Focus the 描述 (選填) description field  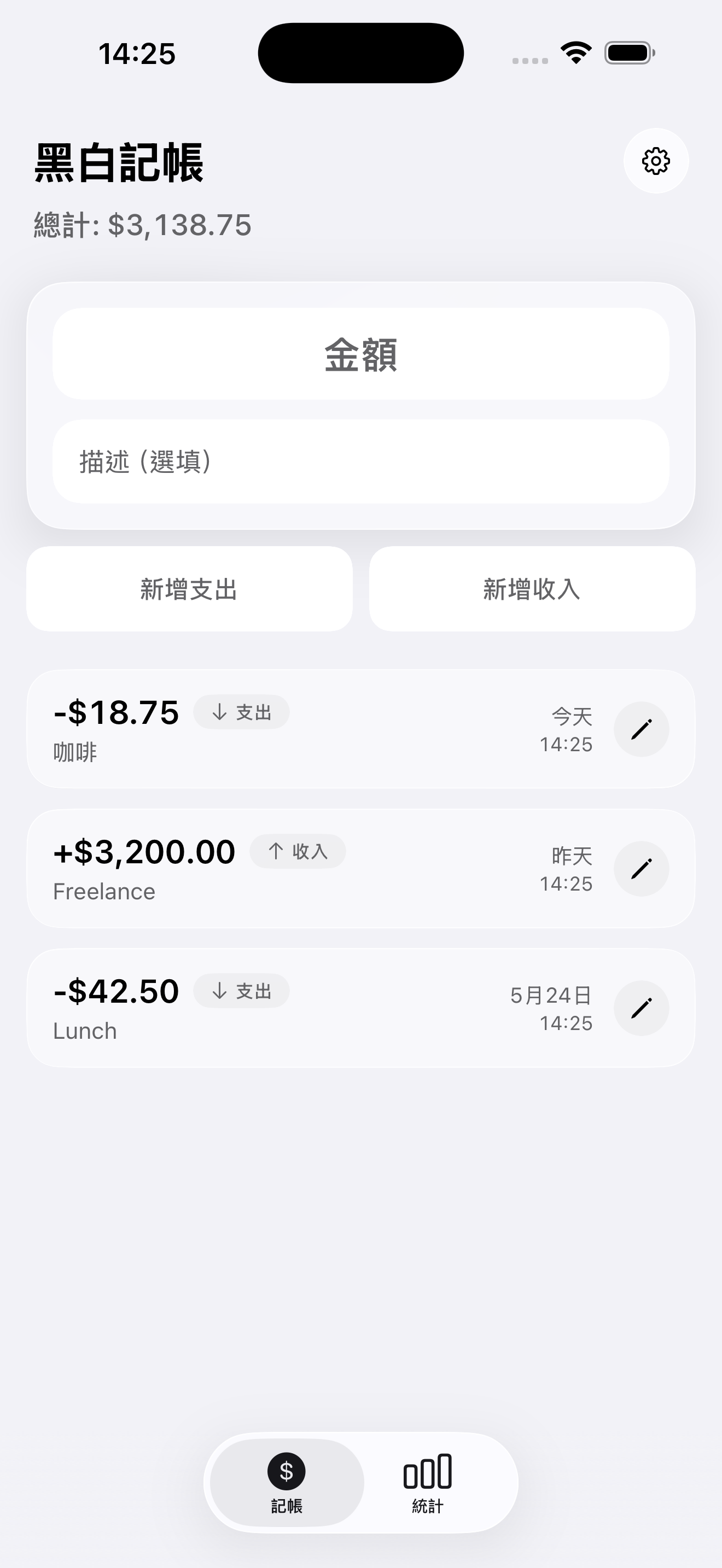click(360, 461)
